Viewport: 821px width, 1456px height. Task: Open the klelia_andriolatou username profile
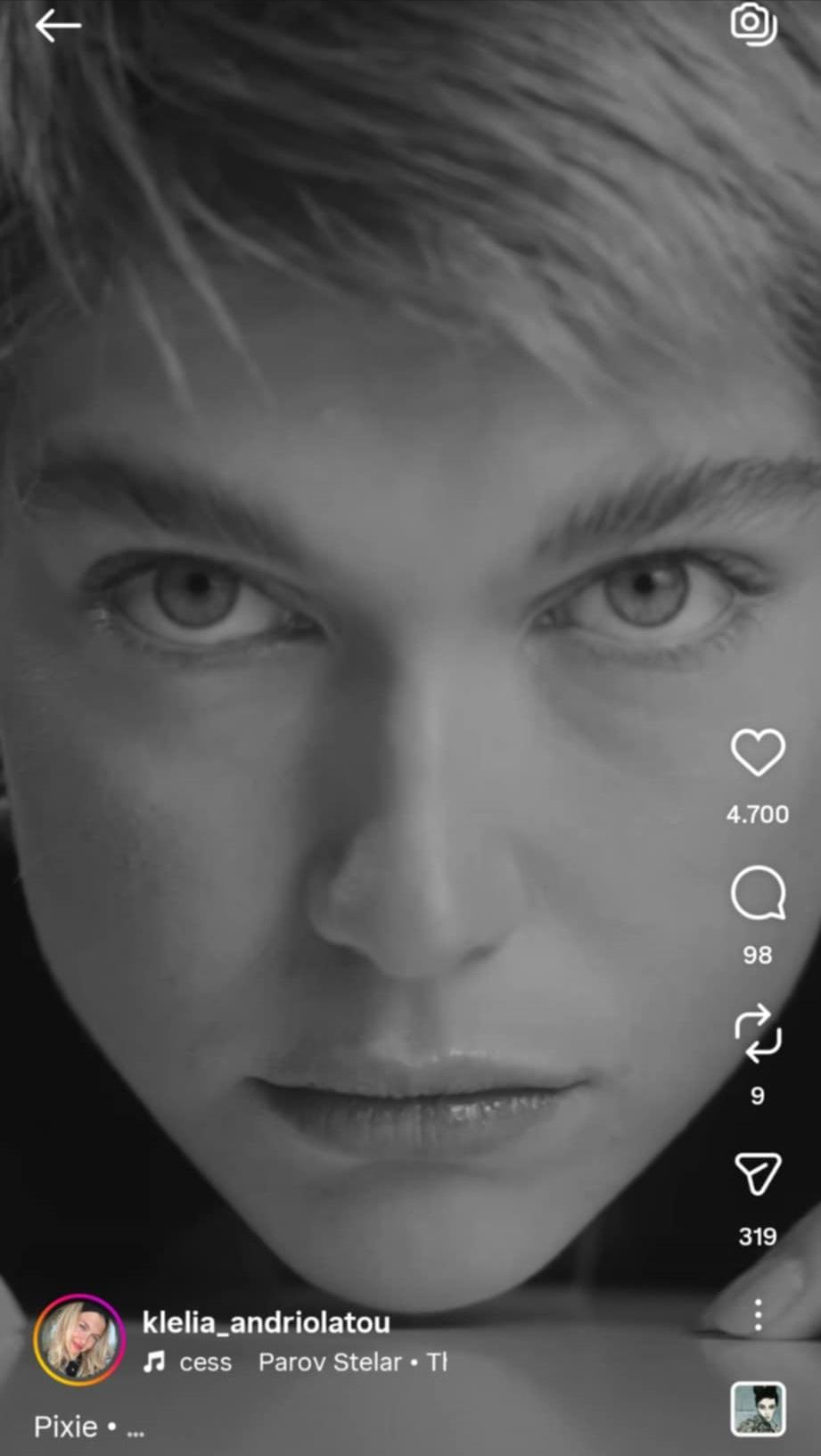tap(266, 1322)
